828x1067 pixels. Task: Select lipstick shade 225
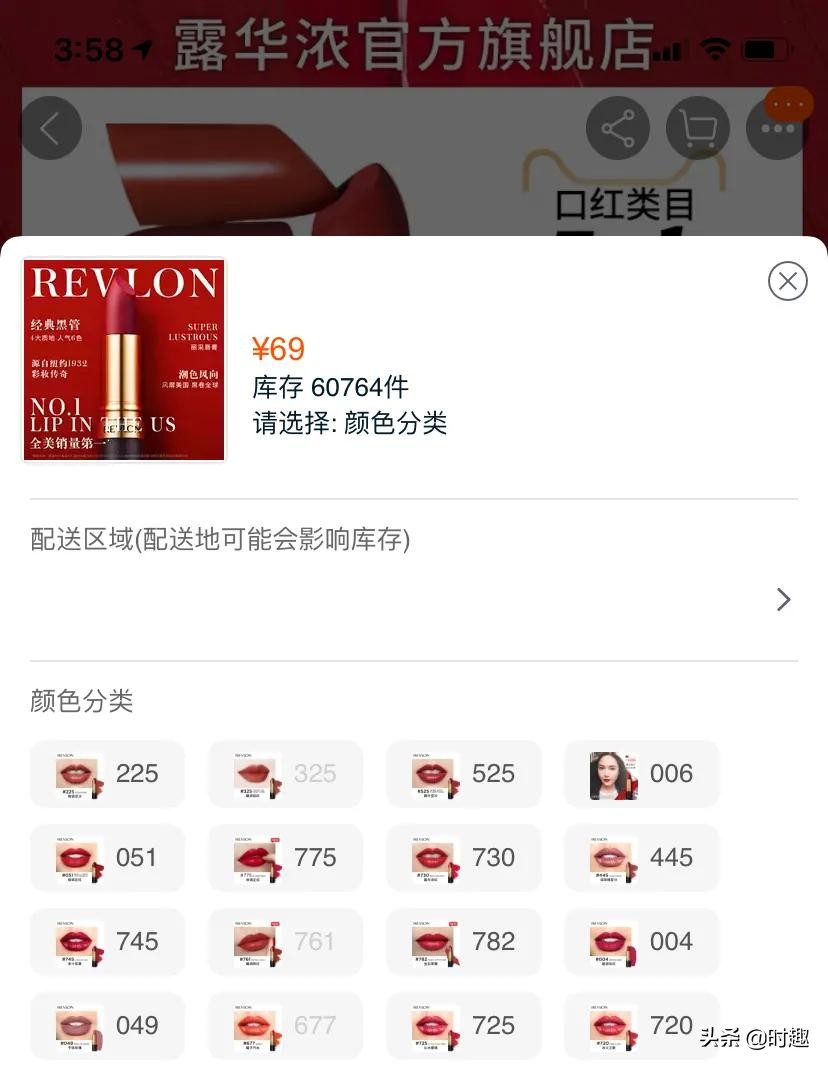[107, 773]
